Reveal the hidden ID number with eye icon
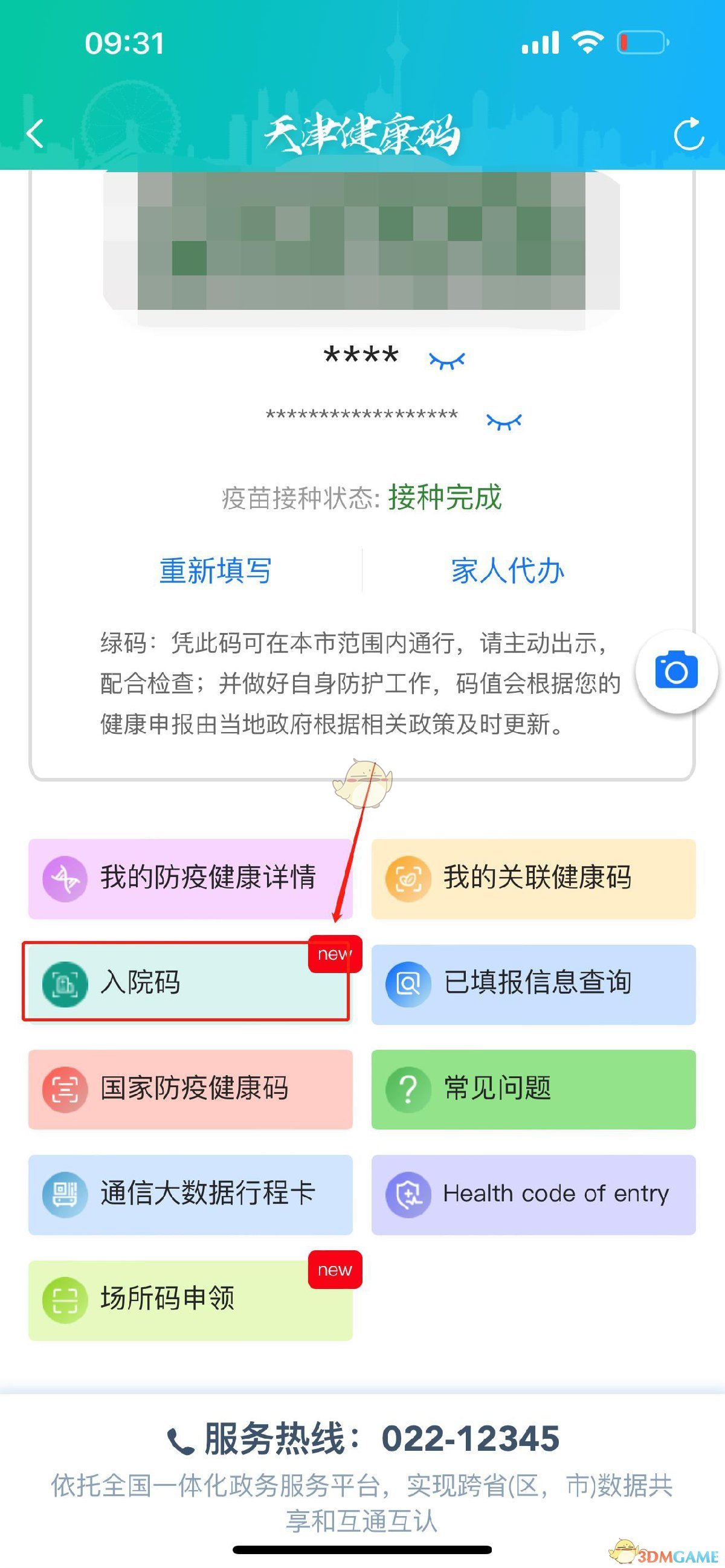Screen dimensions: 725x1568 [504, 421]
